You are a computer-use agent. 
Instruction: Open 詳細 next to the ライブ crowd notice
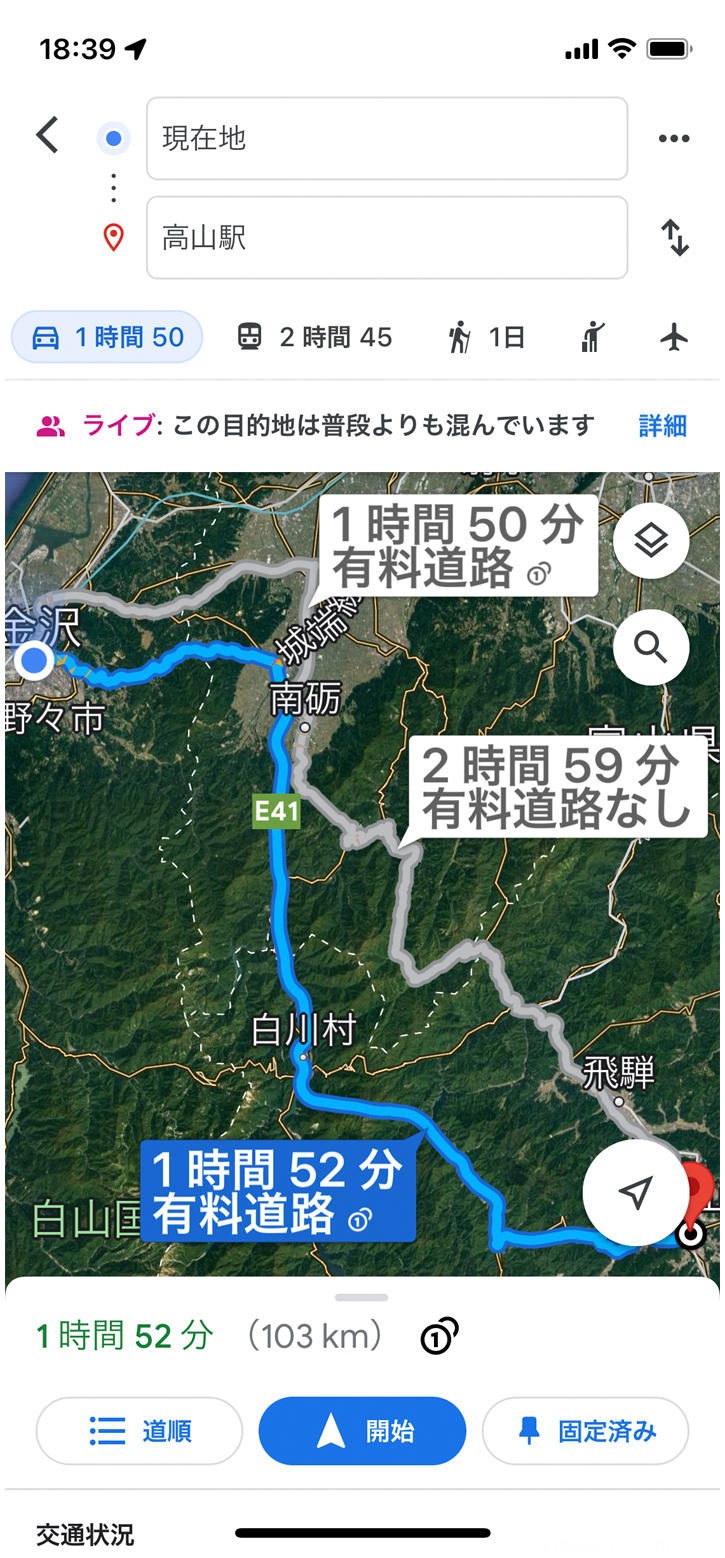point(661,425)
